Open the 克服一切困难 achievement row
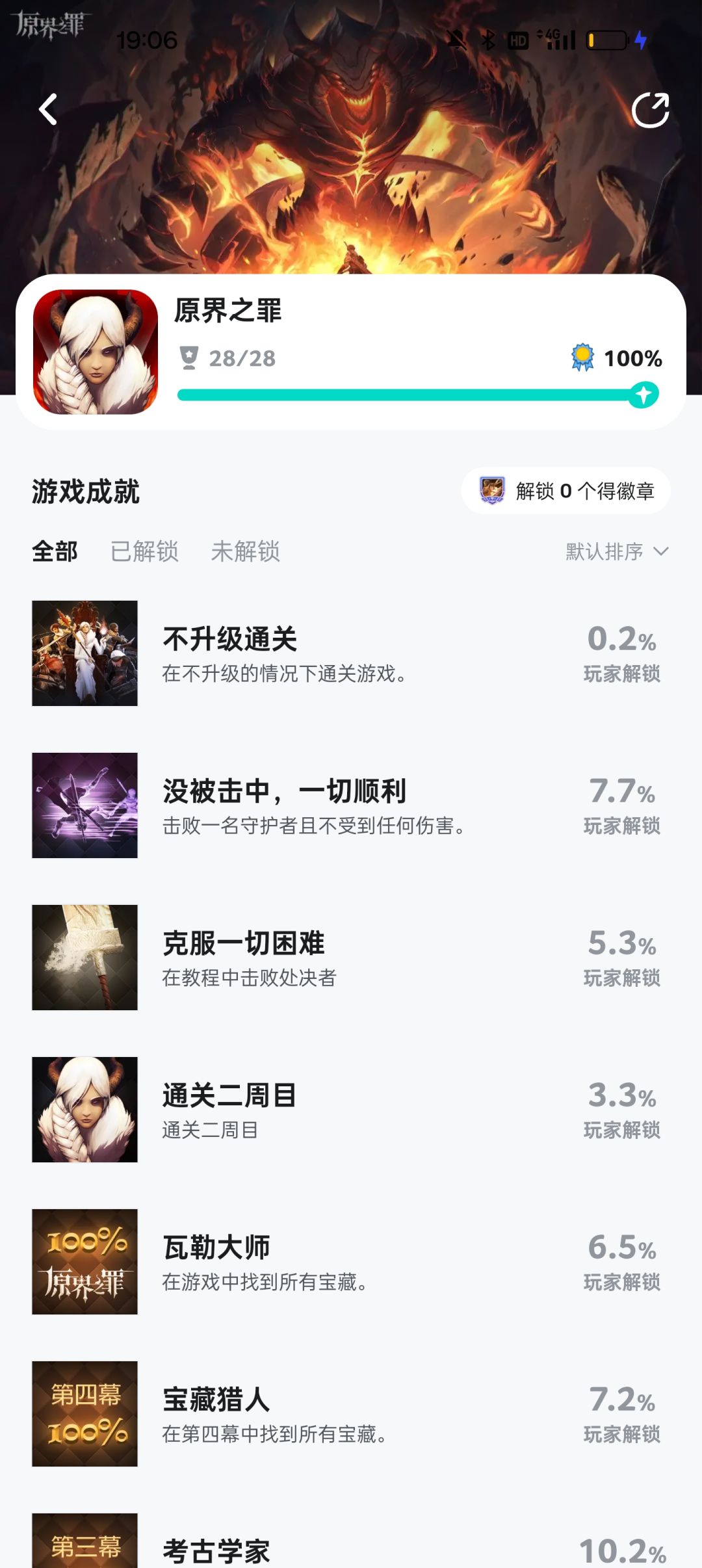Viewport: 702px width, 1568px height. (351, 958)
